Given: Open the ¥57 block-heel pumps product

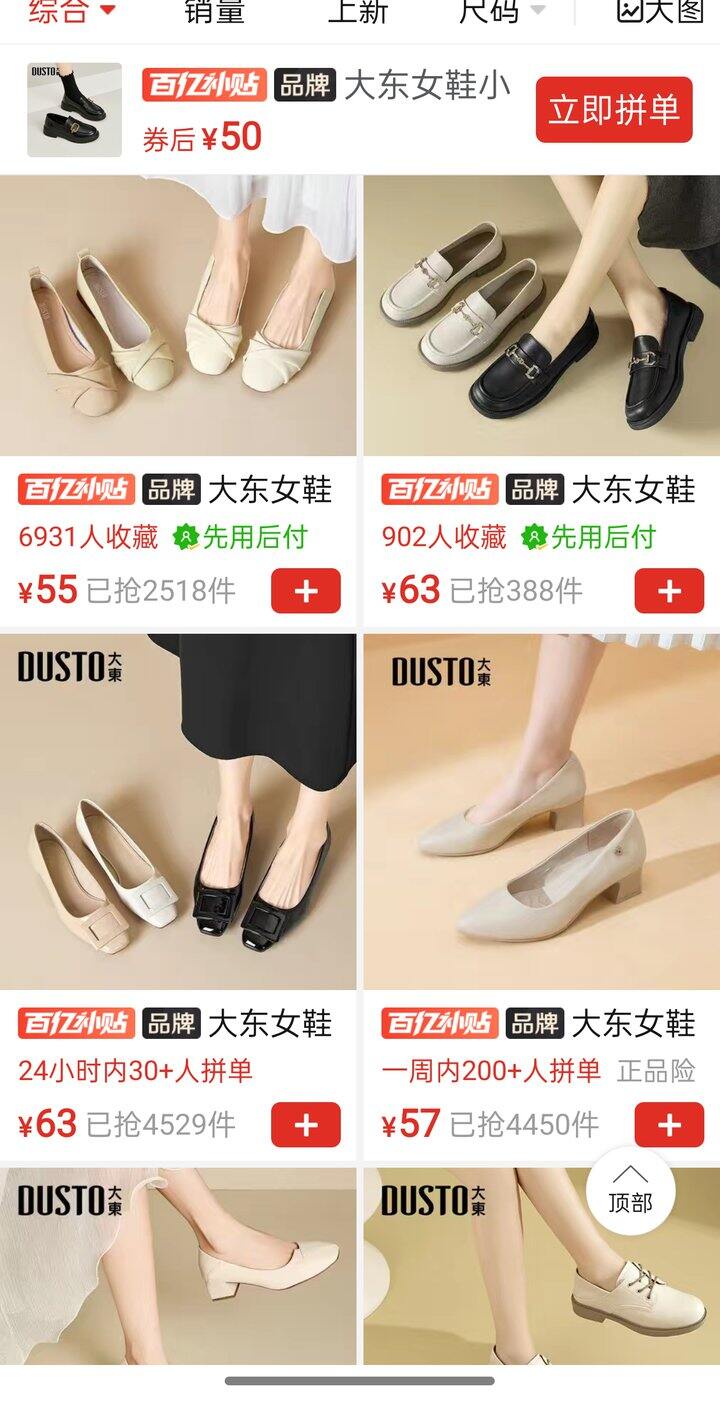Looking at the screenshot, I should pyautogui.click(x=540, y=812).
